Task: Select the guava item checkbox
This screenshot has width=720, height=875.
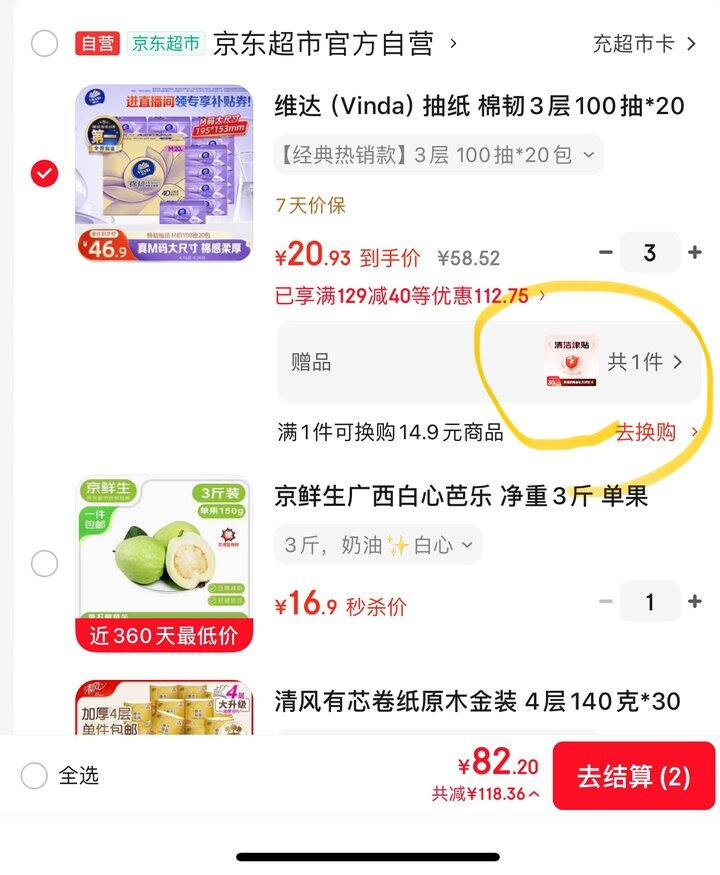Action: coord(44,563)
